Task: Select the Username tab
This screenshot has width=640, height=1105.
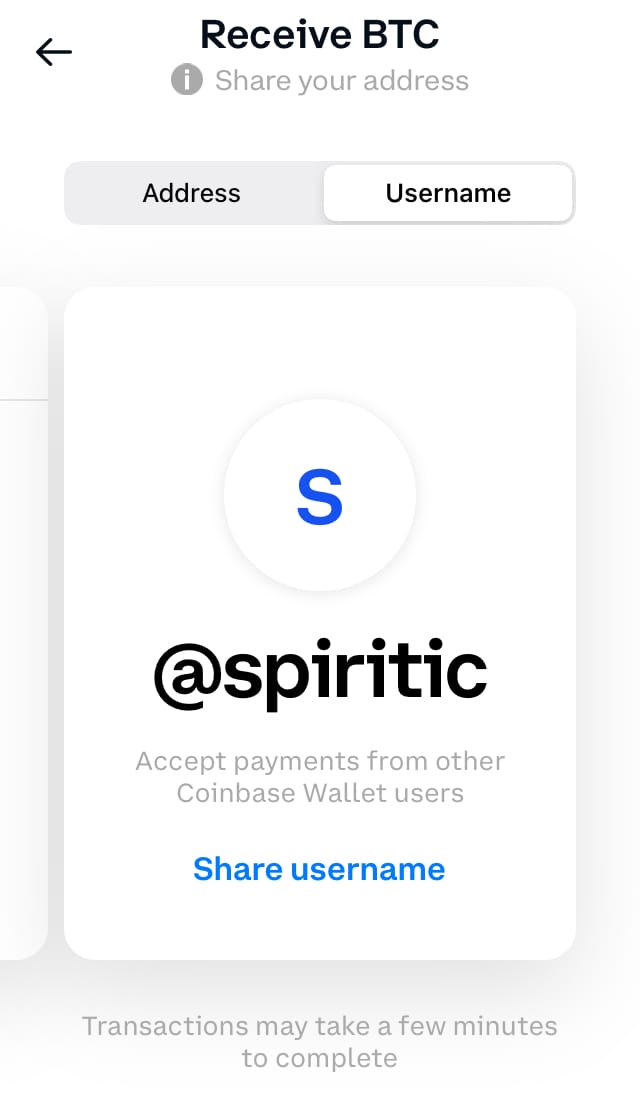Action: (x=448, y=193)
